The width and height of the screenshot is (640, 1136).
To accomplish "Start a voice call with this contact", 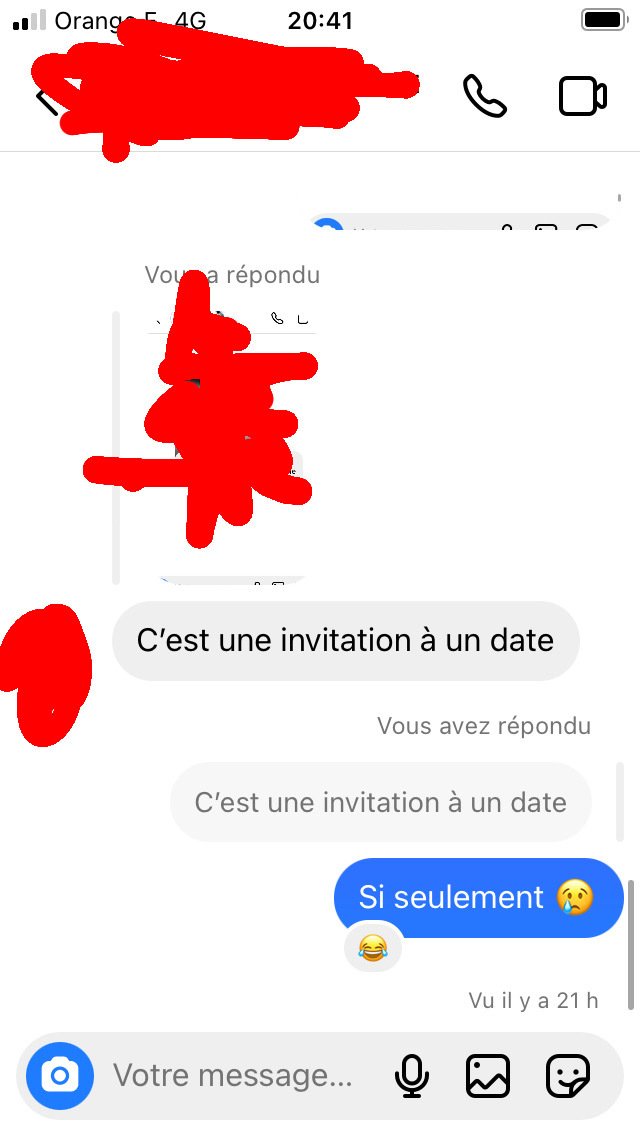I will pyautogui.click(x=484, y=96).
